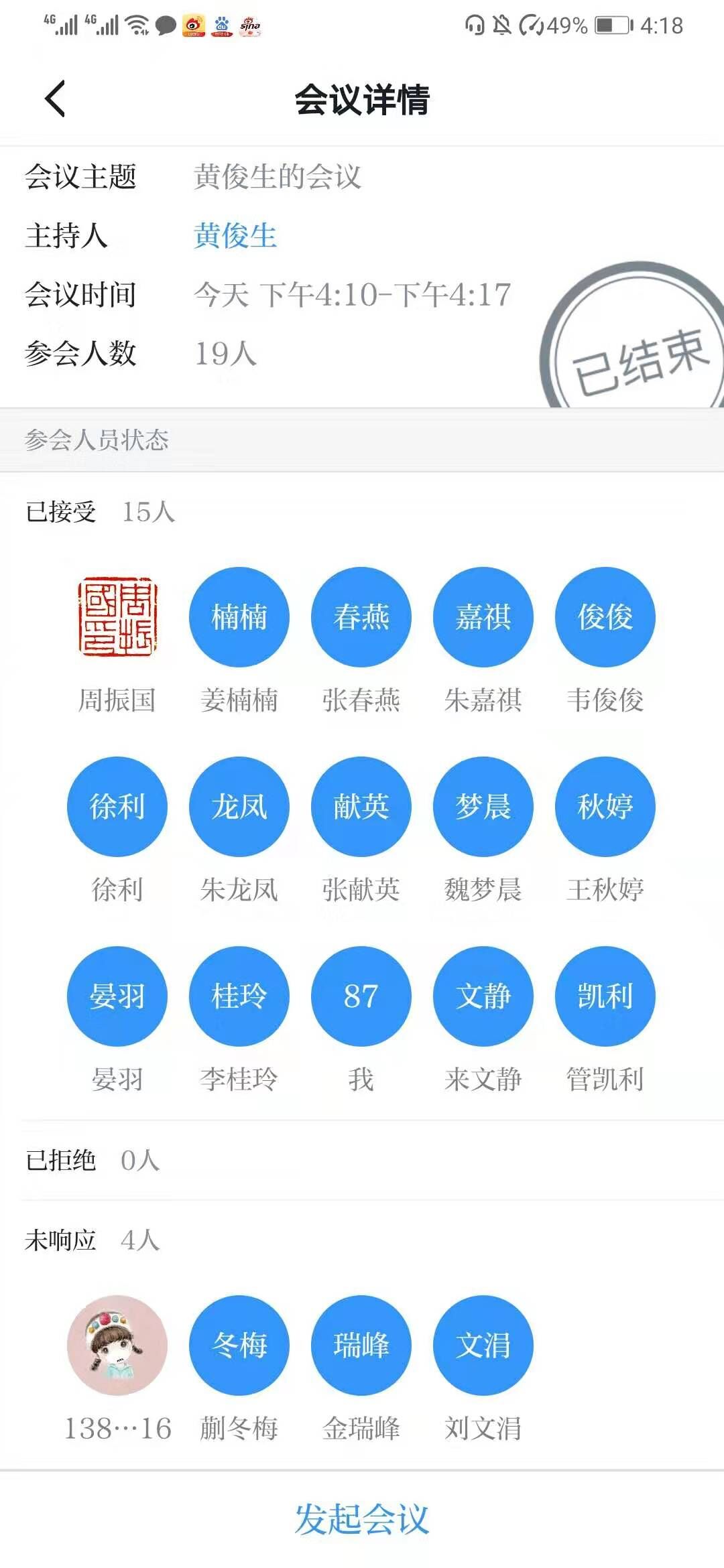This screenshot has height=1568, width=724.
Task: Open 魏梦晨's profile
Action: click(483, 806)
